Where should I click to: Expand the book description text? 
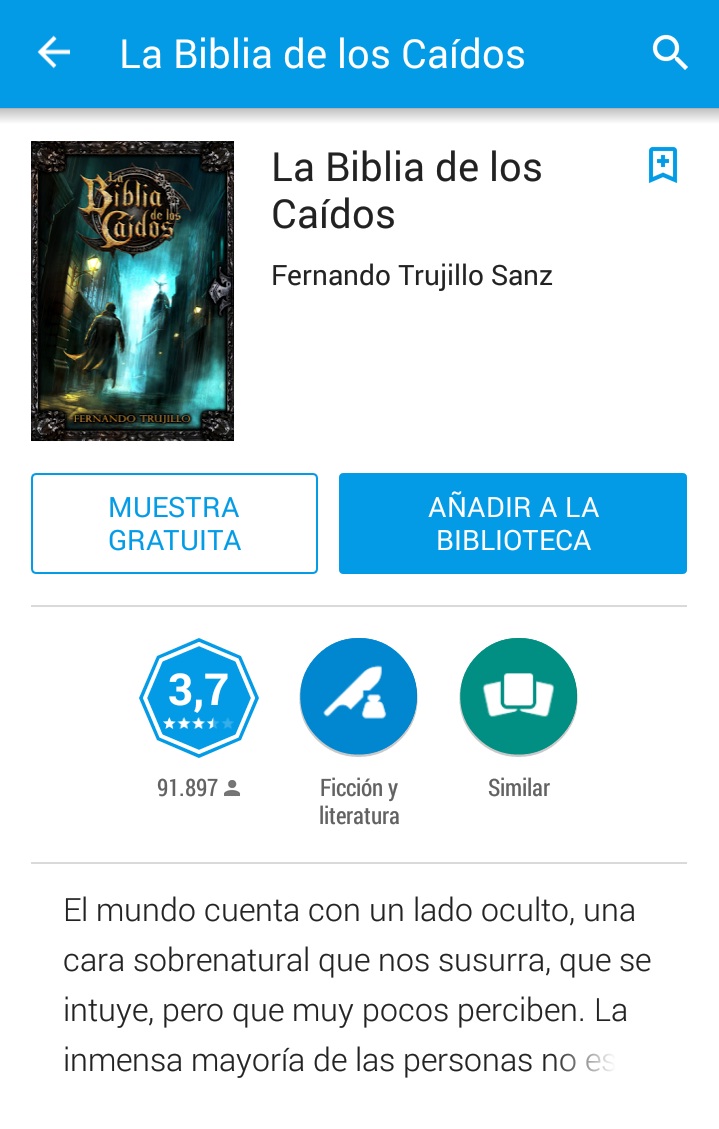click(358, 985)
